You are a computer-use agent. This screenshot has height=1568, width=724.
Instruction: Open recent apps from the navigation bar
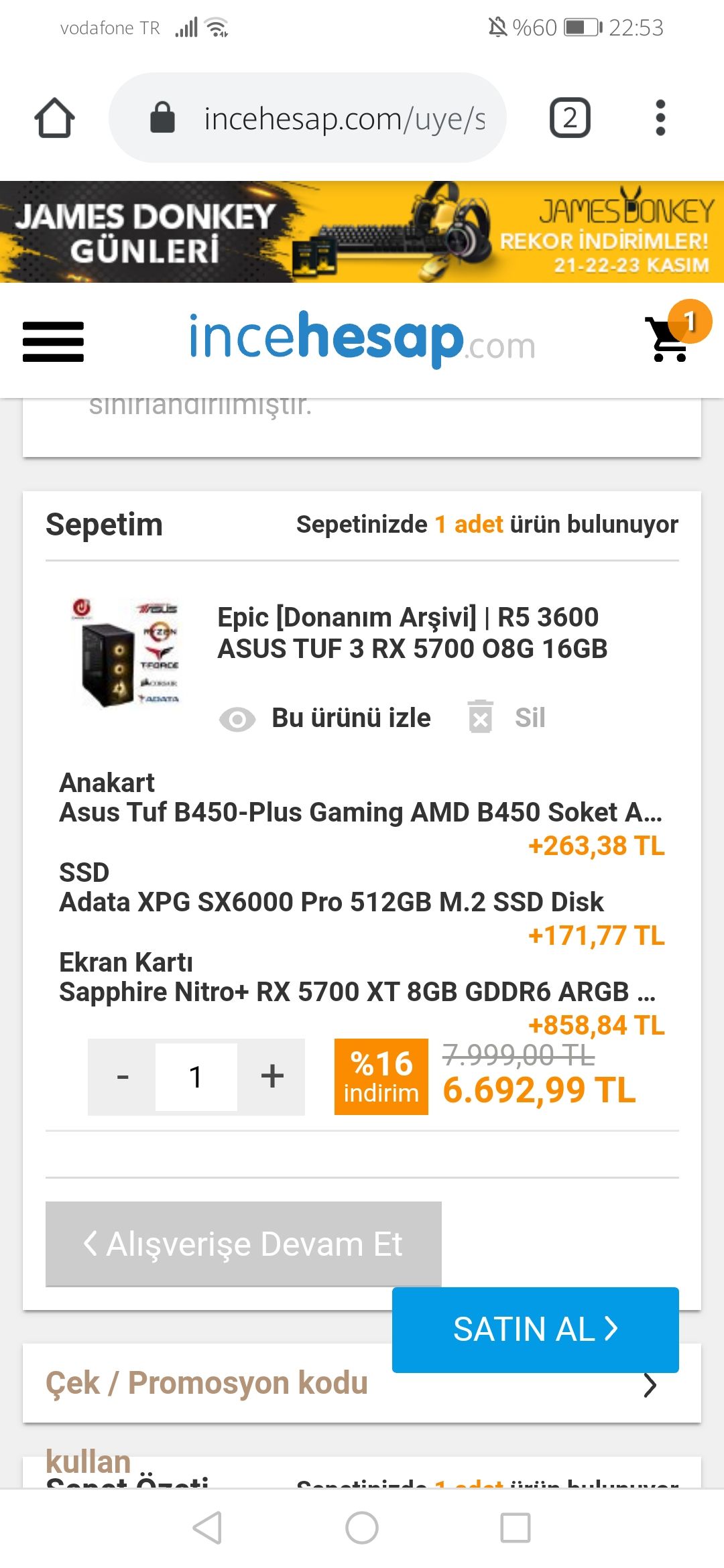point(515,1528)
